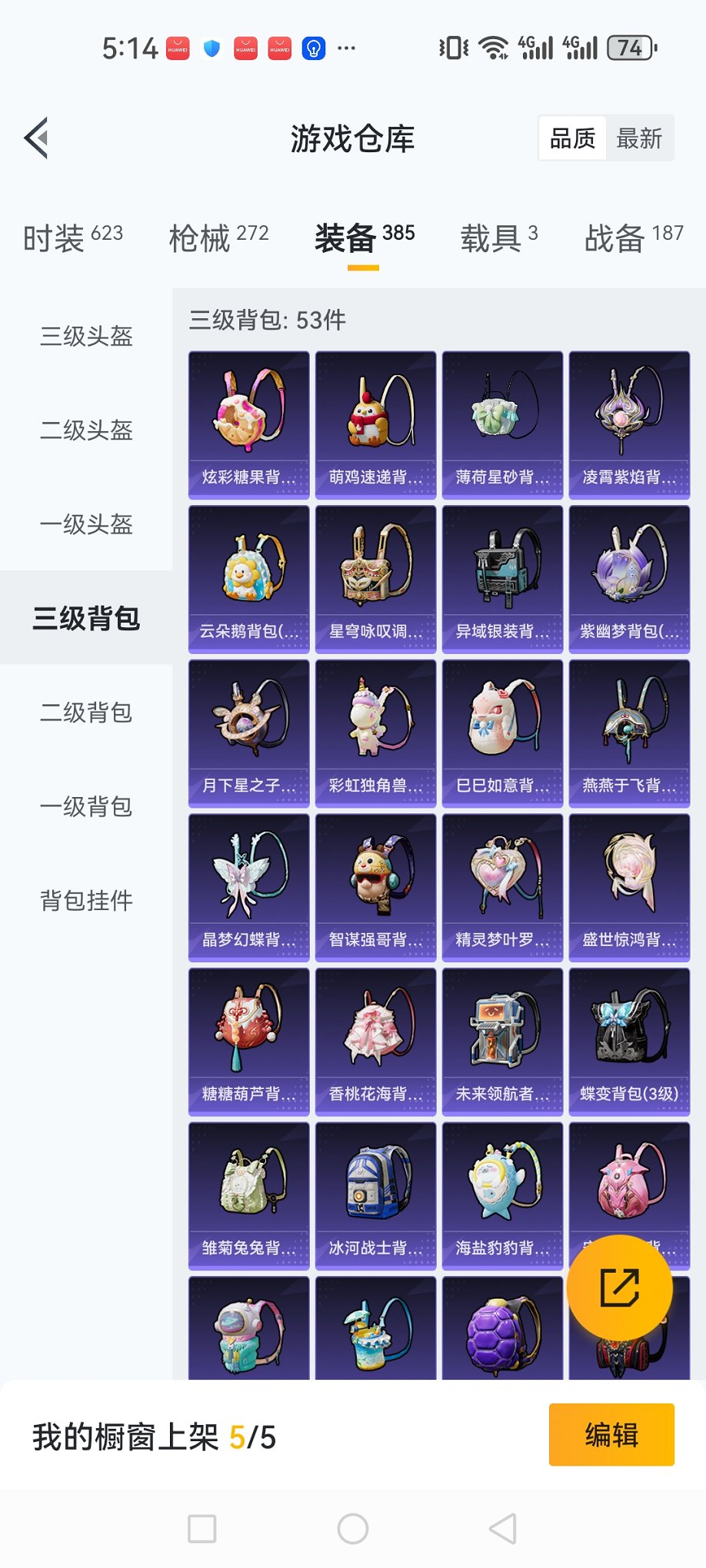Image resolution: width=706 pixels, height=1568 pixels.
Task: Switch sorting to 品质 mode
Action: (x=571, y=138)
